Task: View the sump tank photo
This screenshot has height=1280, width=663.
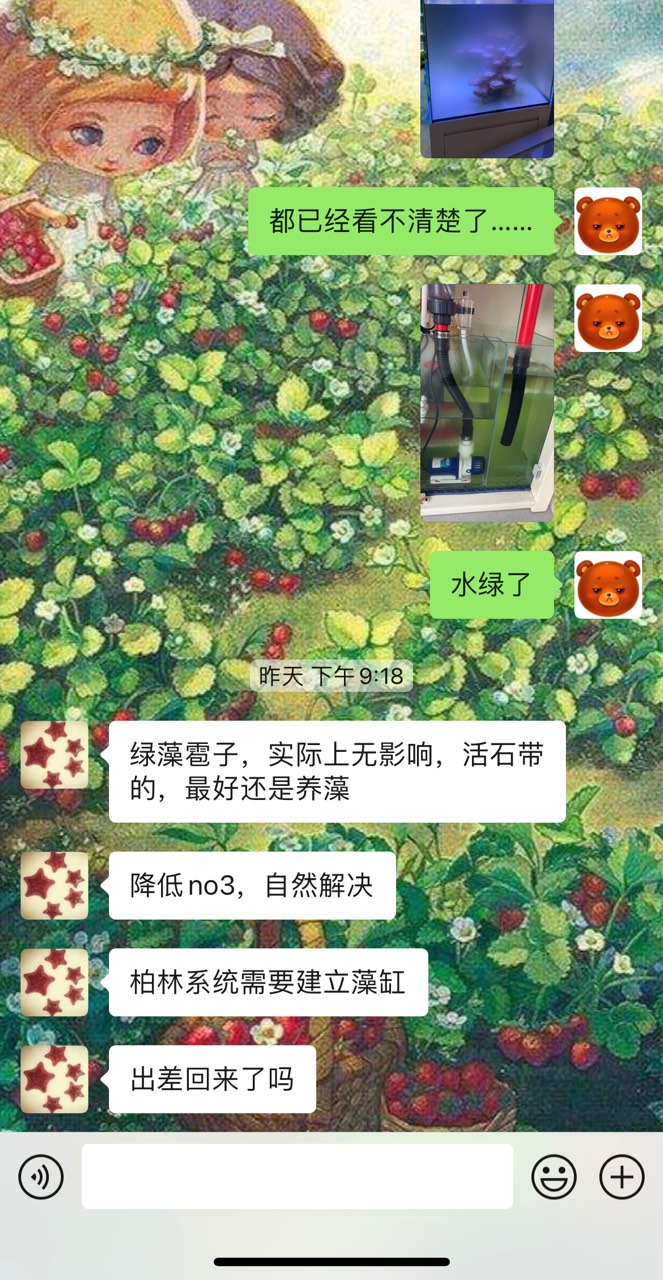Action: coord(487,402)
